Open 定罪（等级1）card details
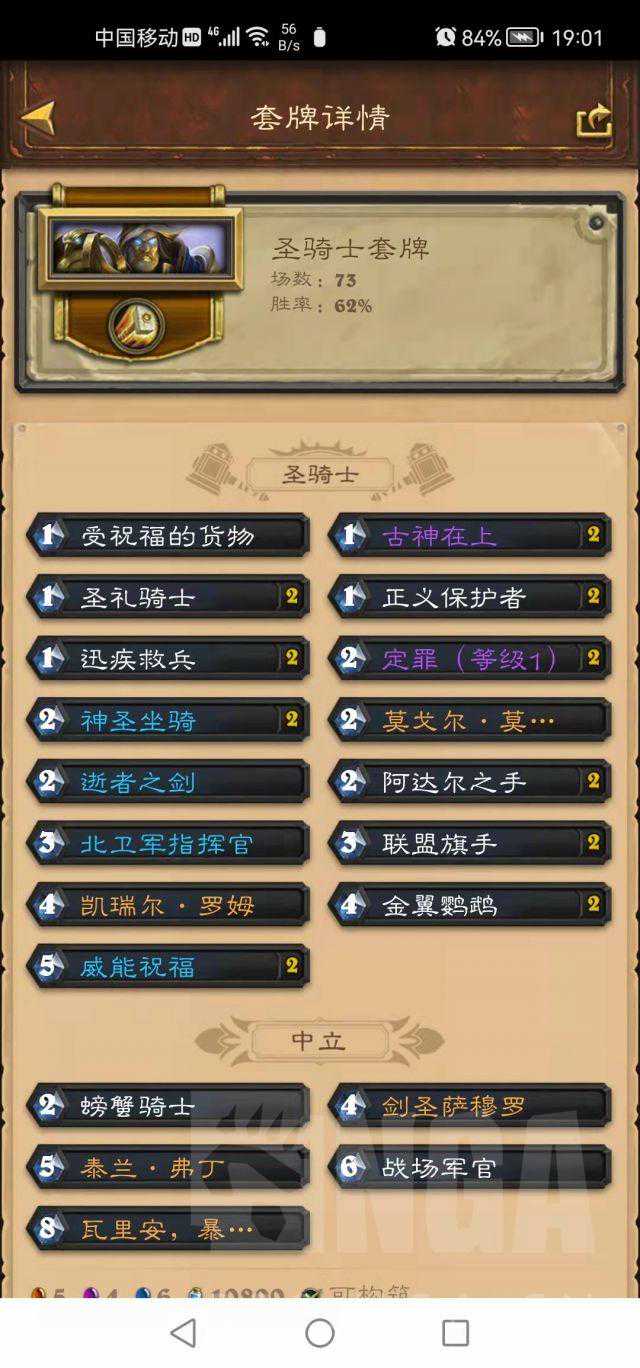Viewport: 640px width, 1368px height. (470, 659)
